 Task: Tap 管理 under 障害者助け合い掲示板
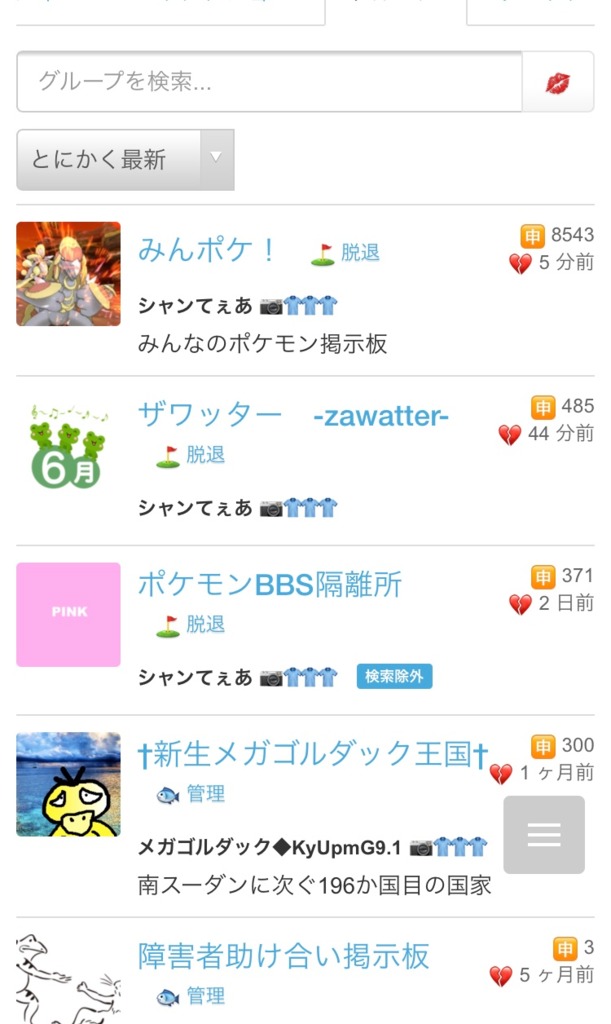click(204, 996)
